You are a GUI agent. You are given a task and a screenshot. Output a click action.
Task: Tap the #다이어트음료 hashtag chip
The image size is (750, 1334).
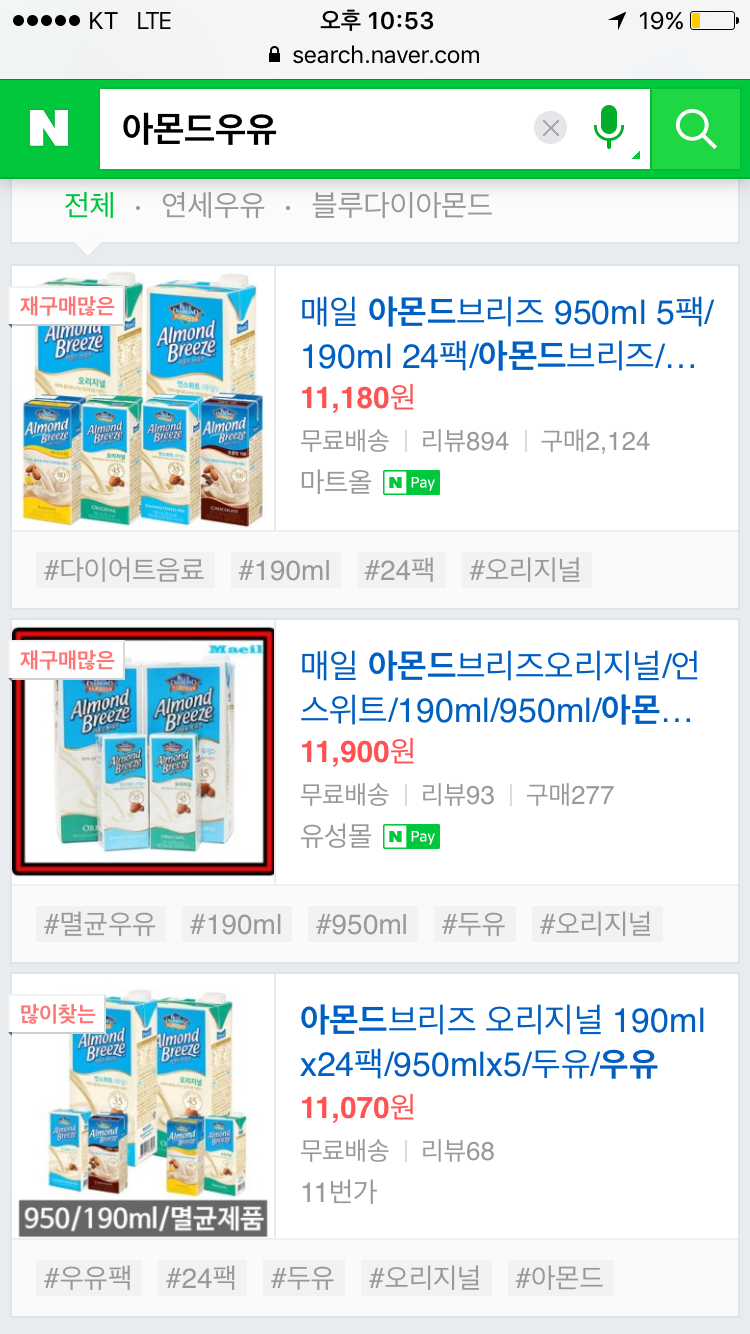[x=125, y=570]
